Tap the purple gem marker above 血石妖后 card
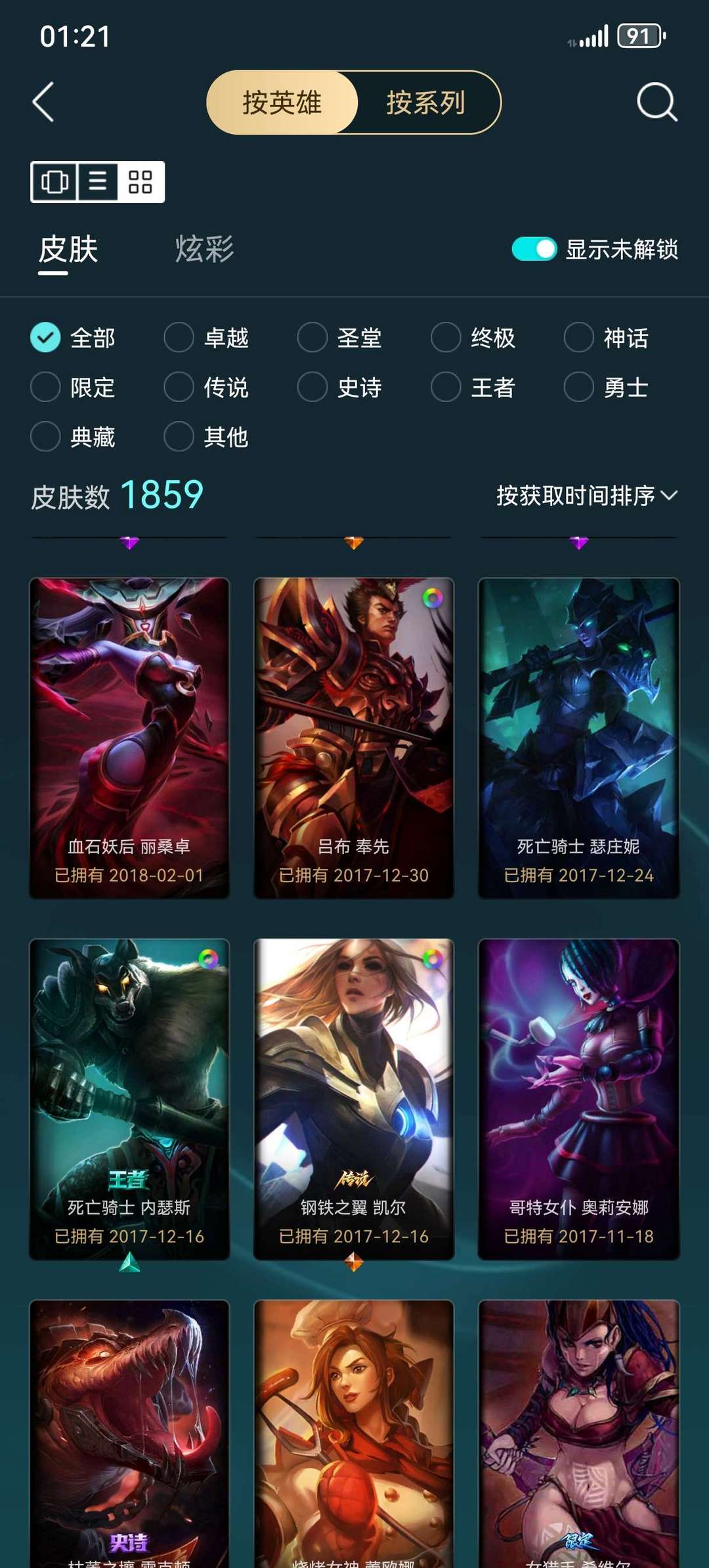Viewport: 709px width, 1568px height. [x=129, y=542]
